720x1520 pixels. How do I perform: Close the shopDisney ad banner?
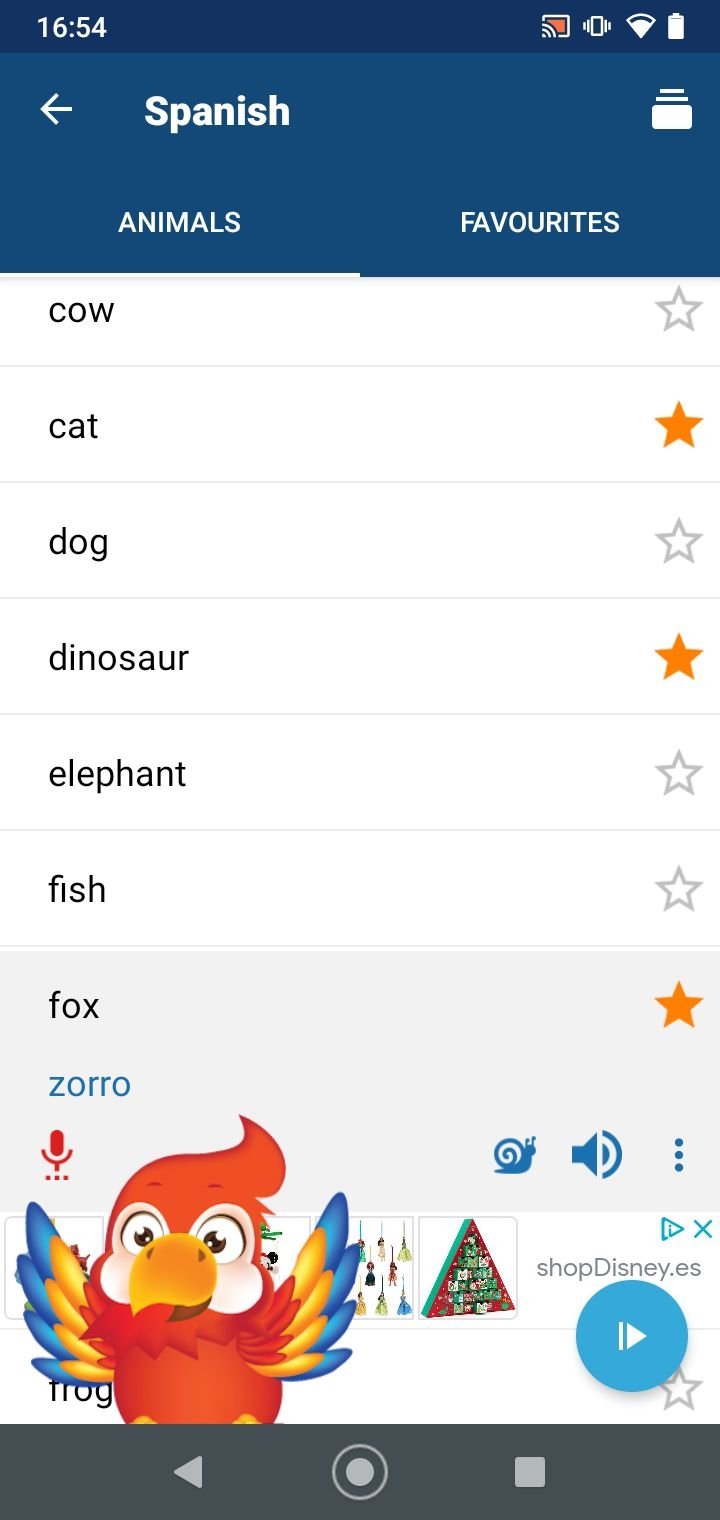(703, 1229)
